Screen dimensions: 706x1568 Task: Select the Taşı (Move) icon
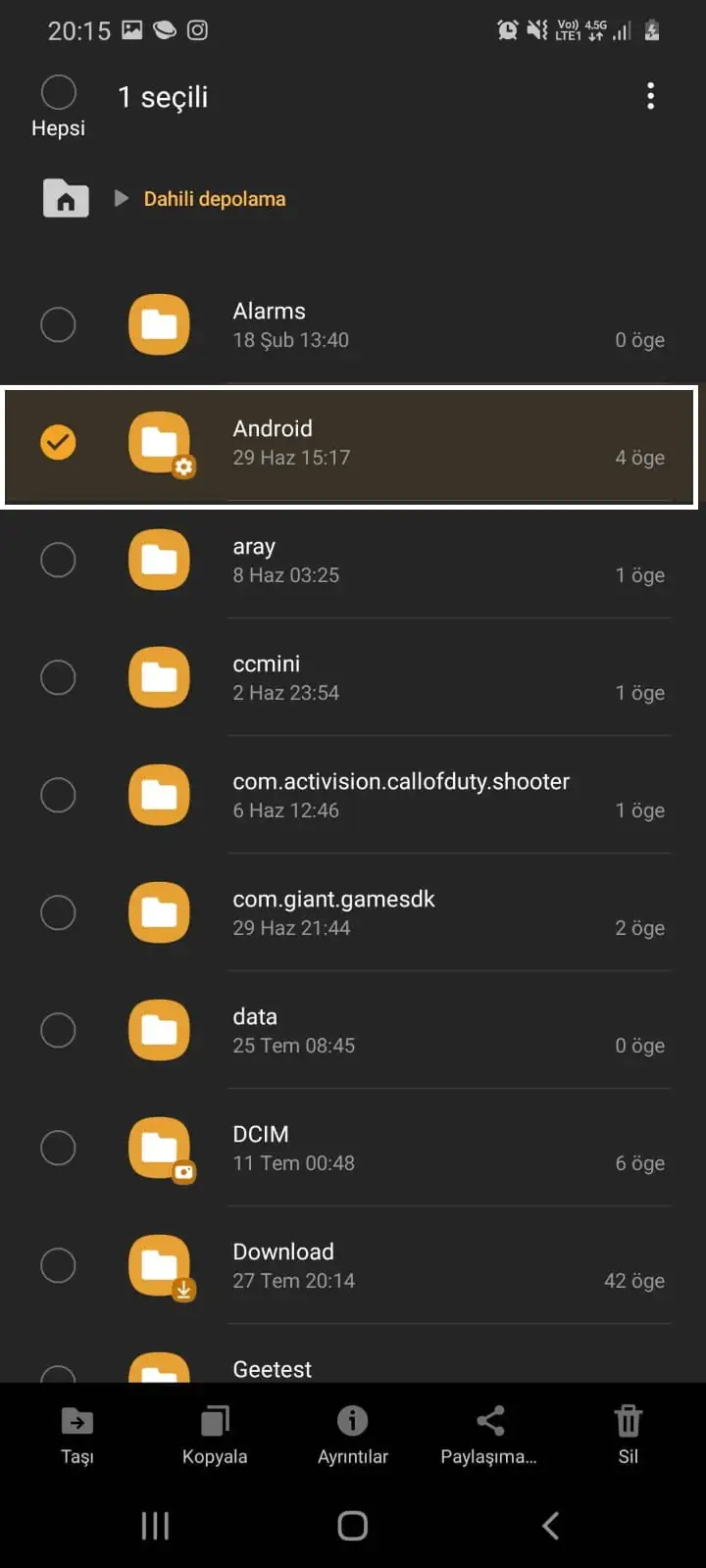pos(76,1420)
